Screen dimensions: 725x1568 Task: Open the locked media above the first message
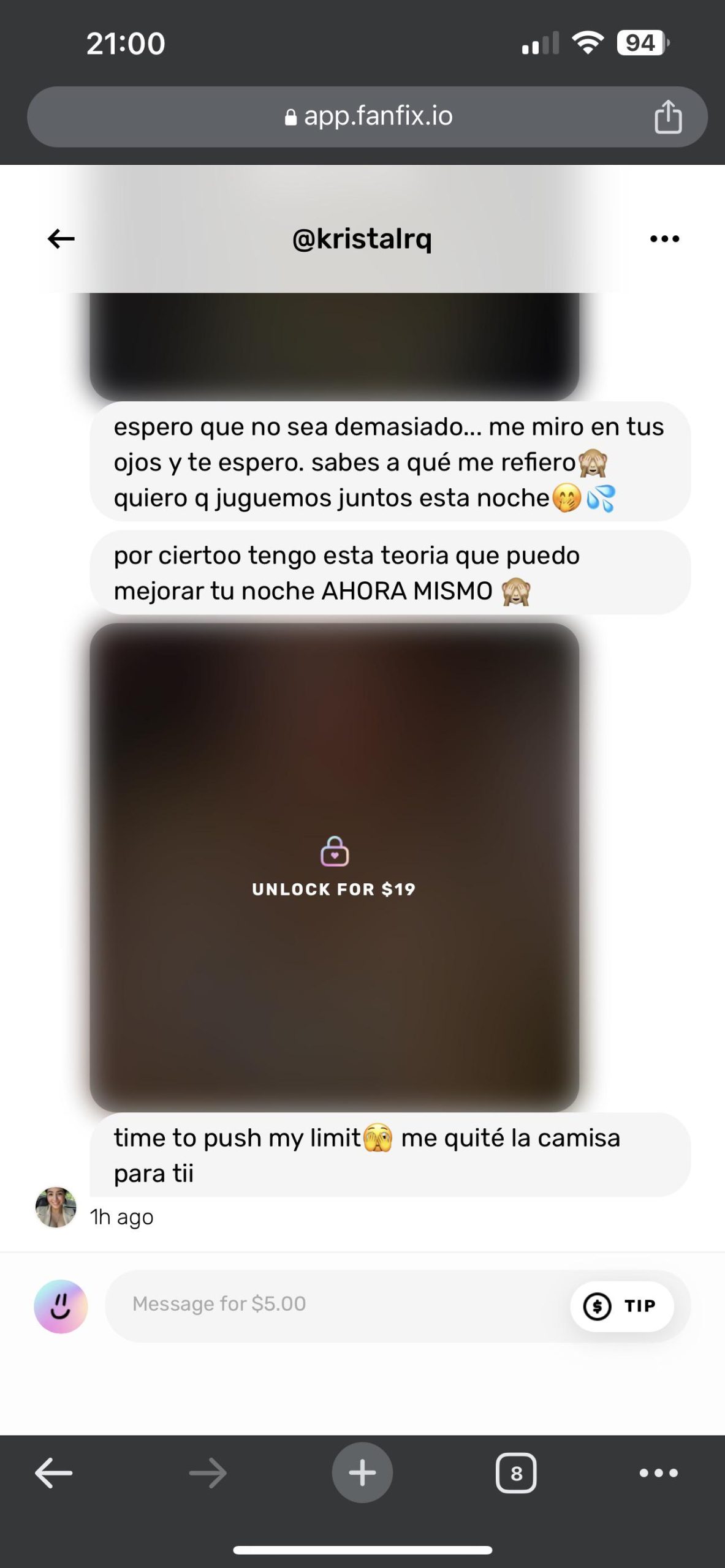[334, 346]
